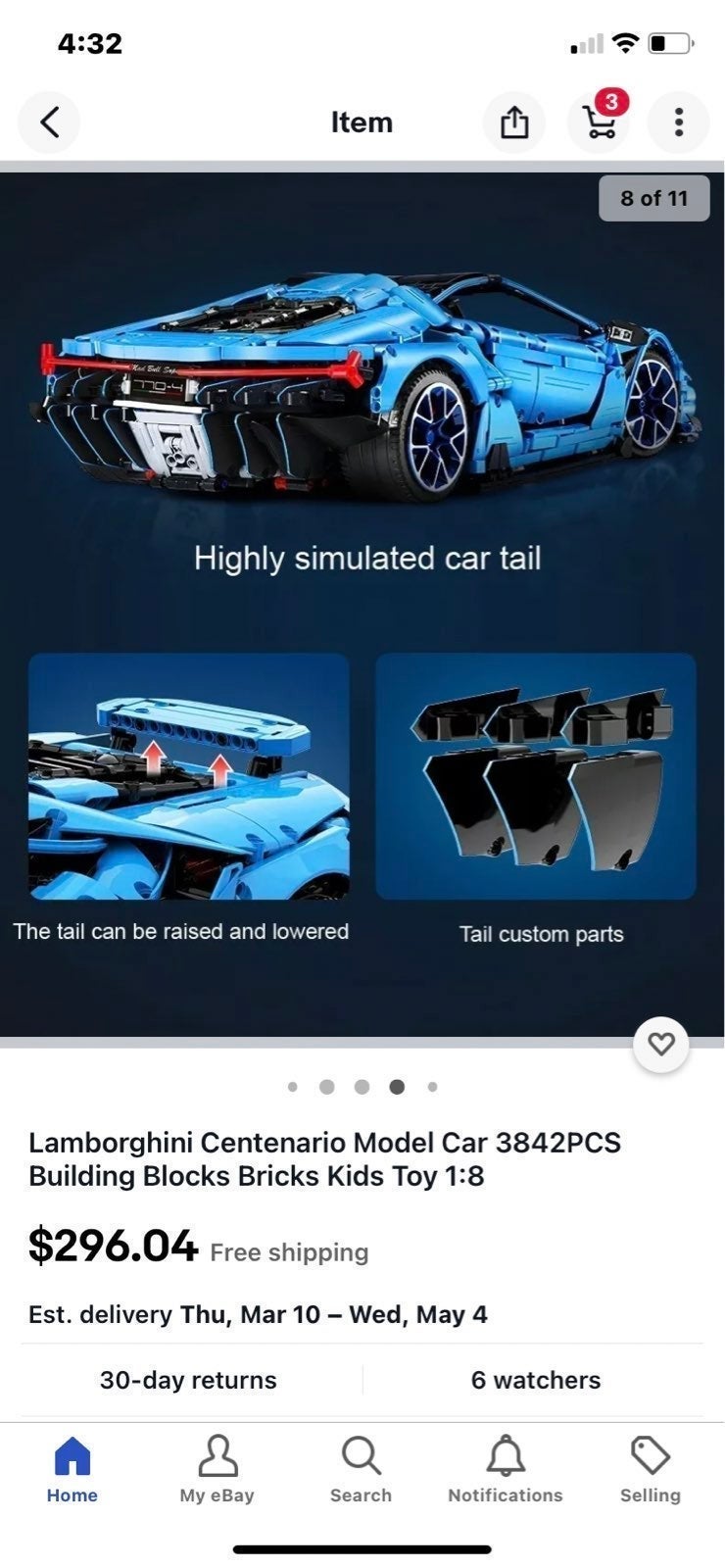Go back using the back arrow
This screenshot has width=725, height=1568.
(x=49, y=122)
